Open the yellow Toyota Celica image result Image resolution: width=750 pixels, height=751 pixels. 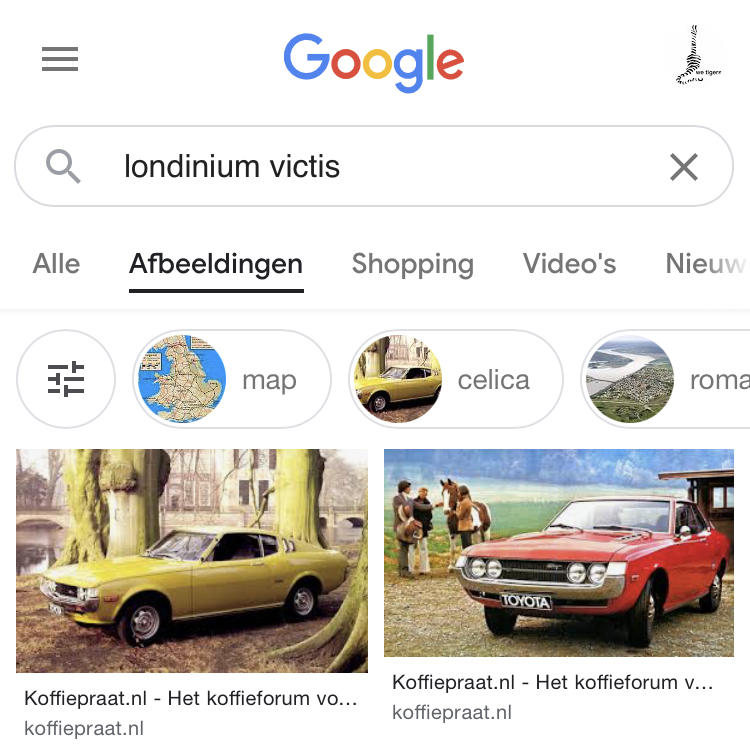pyautogui.click(x=192, y=560)
